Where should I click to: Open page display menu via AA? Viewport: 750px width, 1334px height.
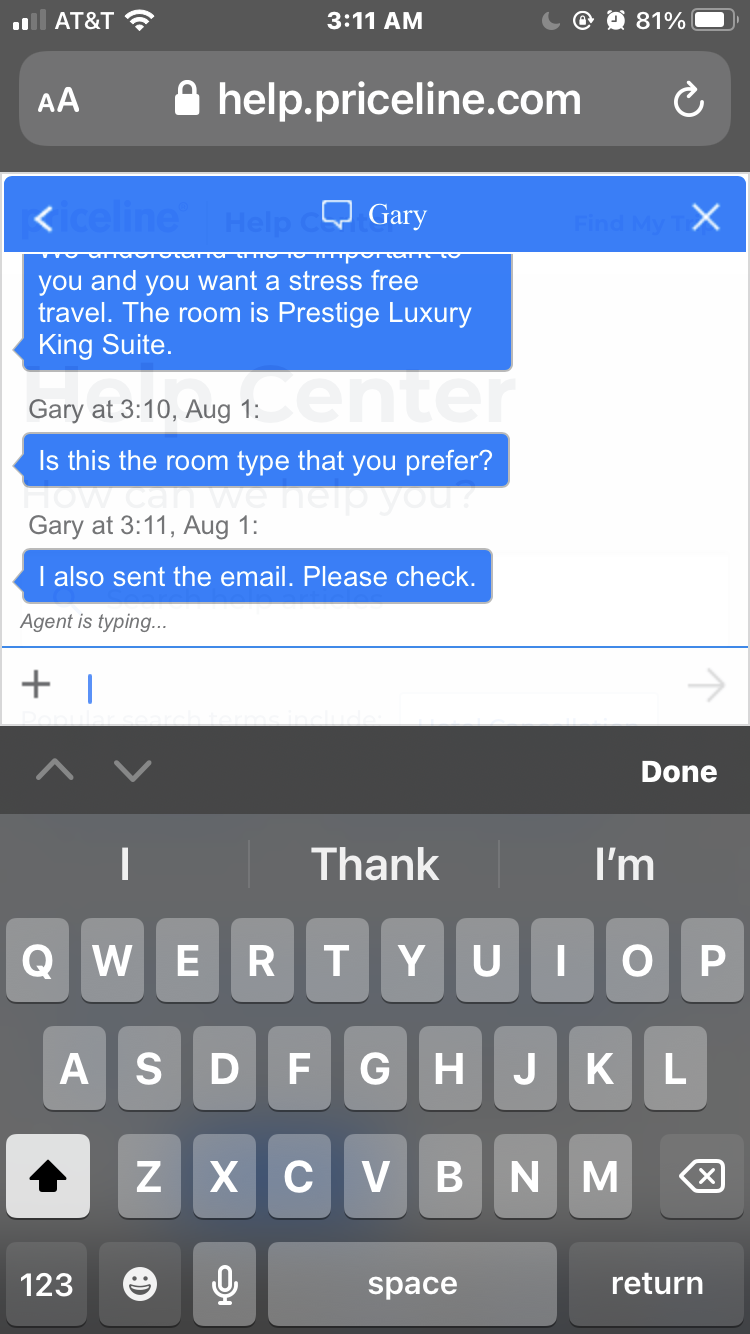point(57,99)
